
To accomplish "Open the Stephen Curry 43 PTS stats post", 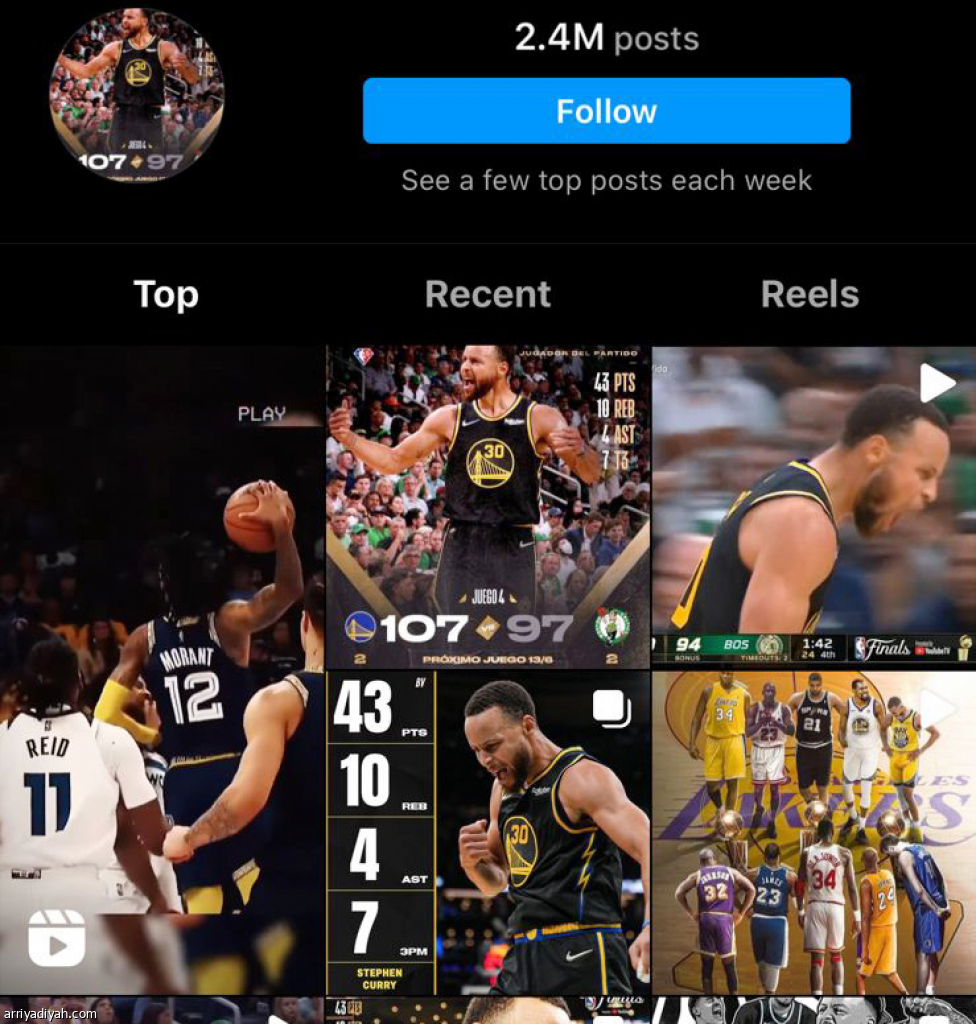I will (487, 832).
